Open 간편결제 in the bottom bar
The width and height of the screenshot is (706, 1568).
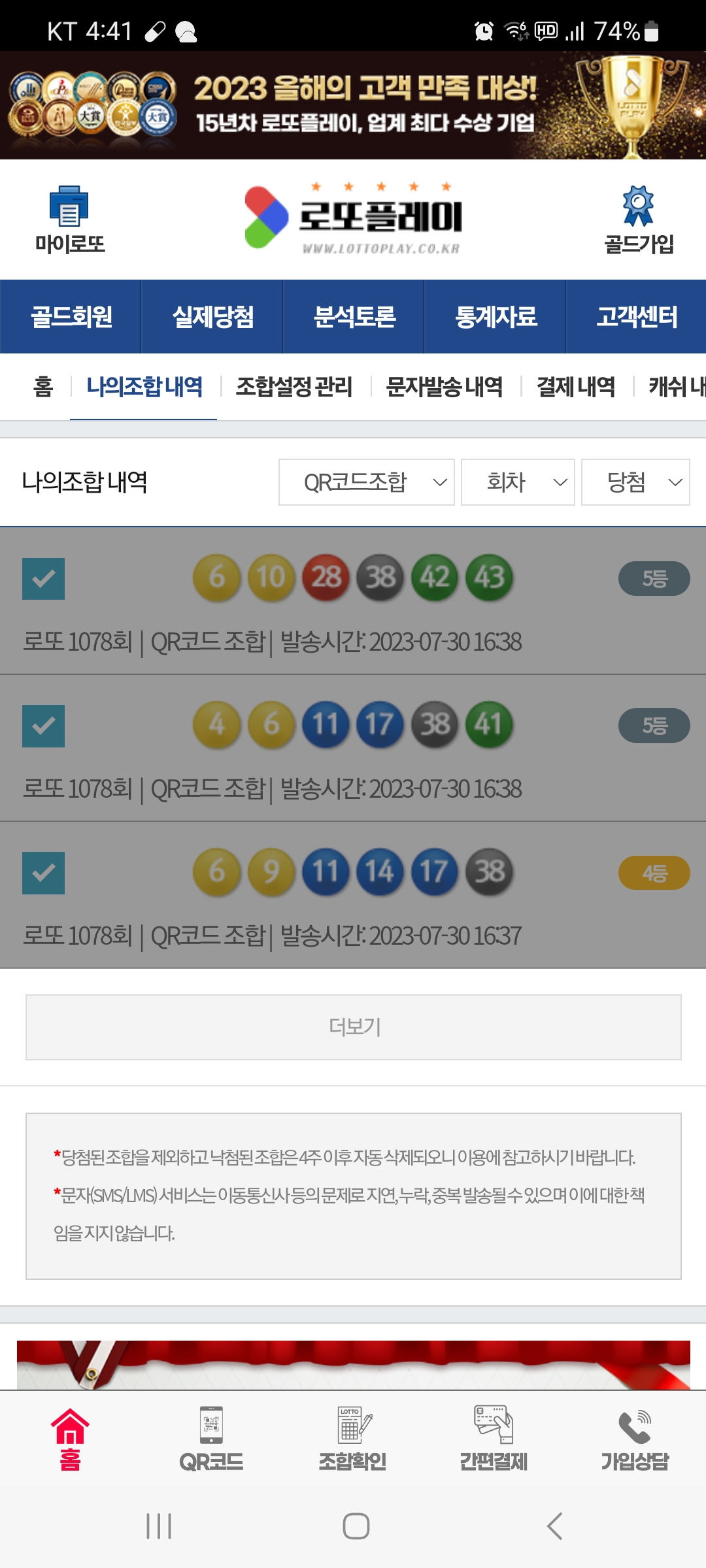(x=494, y=1439)
